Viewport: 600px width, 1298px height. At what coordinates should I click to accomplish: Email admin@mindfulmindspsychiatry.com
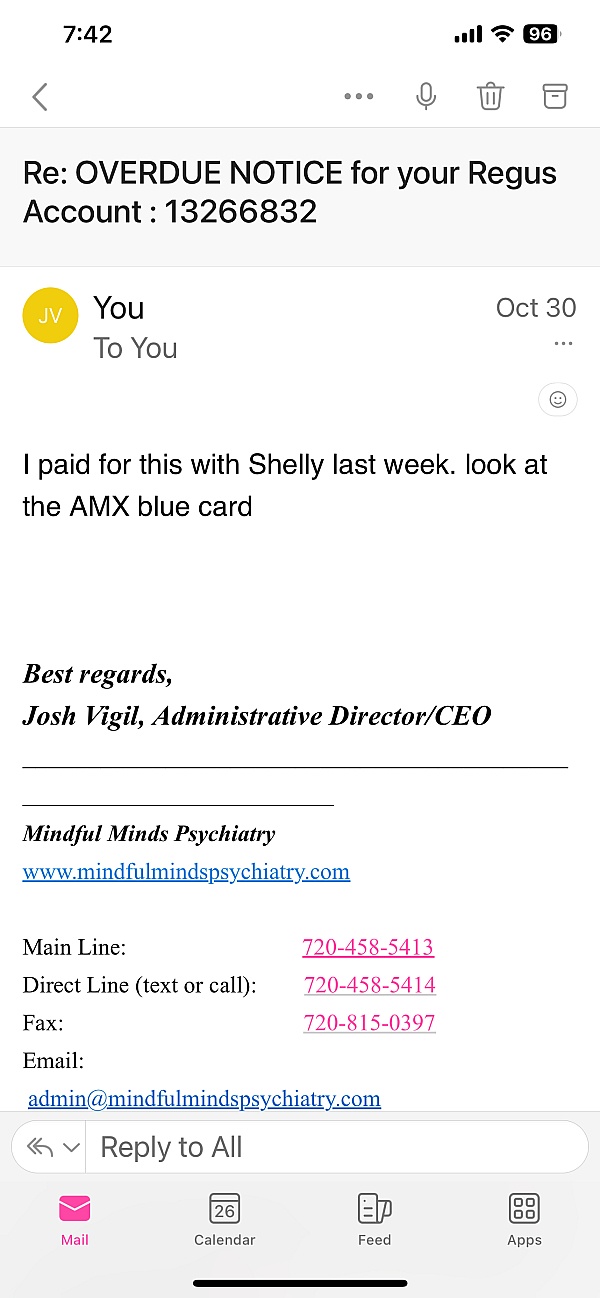click(x=204, y=1099)
